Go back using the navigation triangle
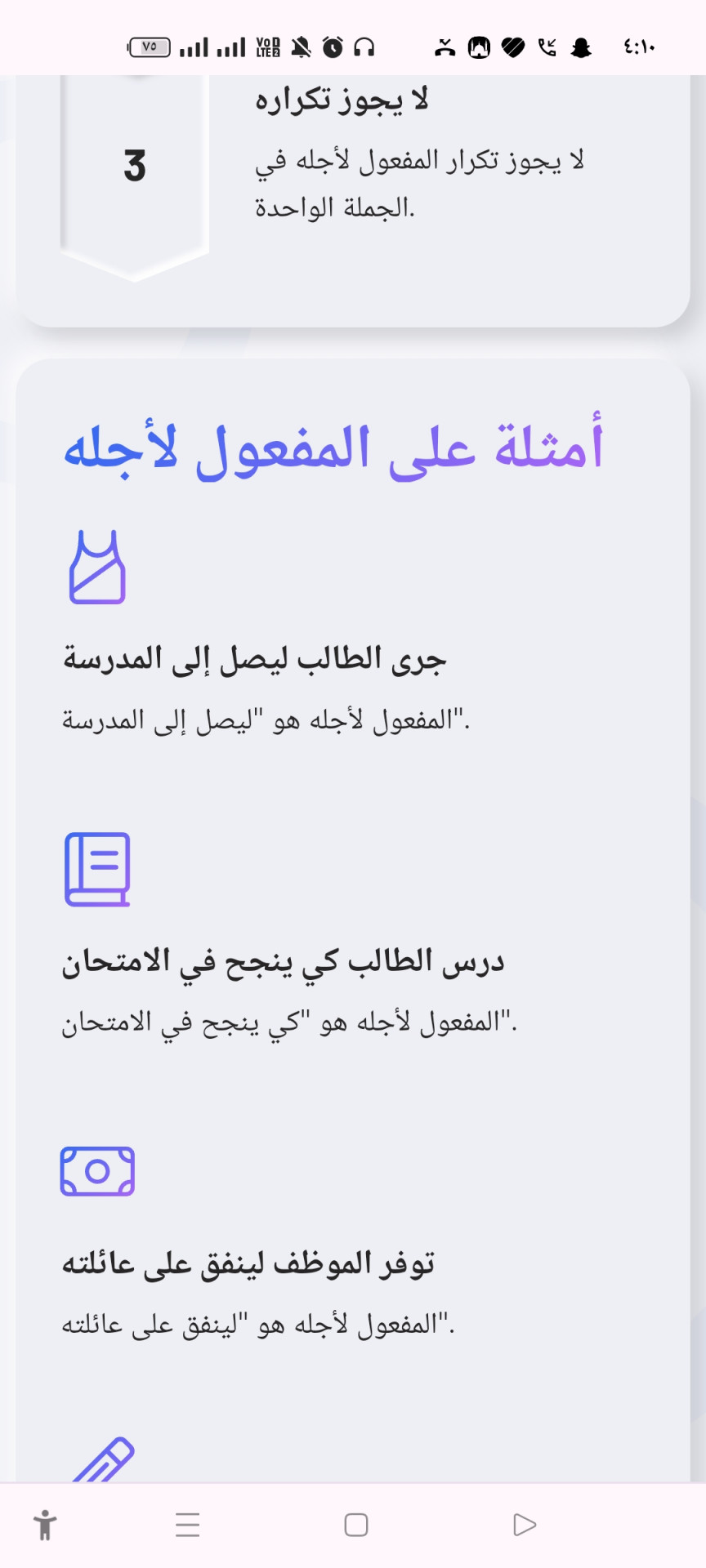 click(524, 1525)
